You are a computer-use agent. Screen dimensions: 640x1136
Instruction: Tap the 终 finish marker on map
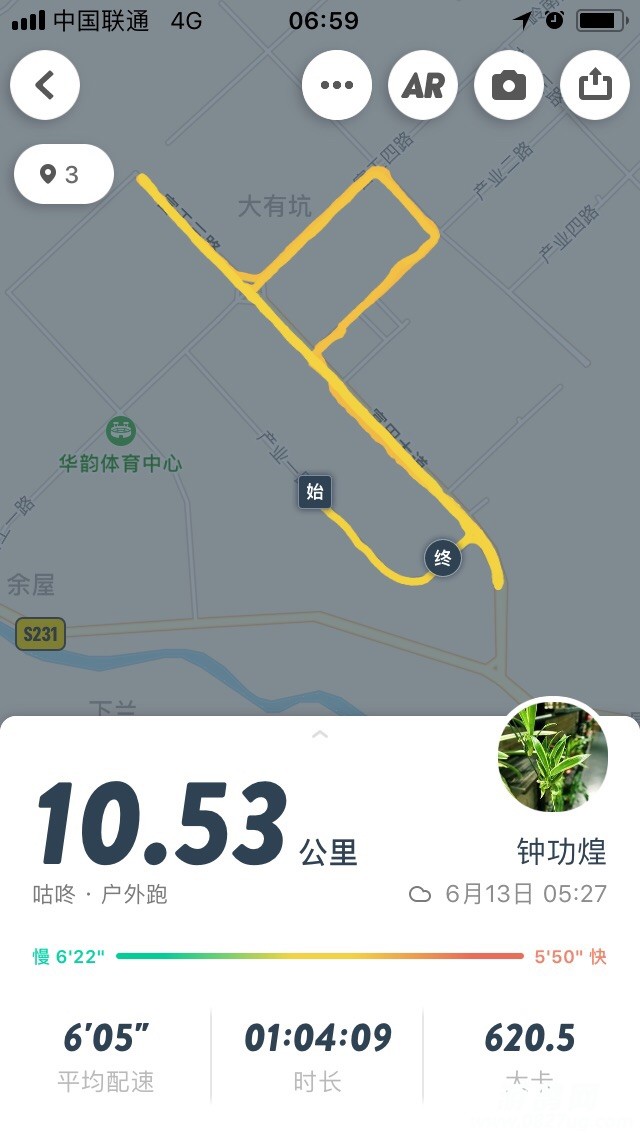tap(443, 558)
